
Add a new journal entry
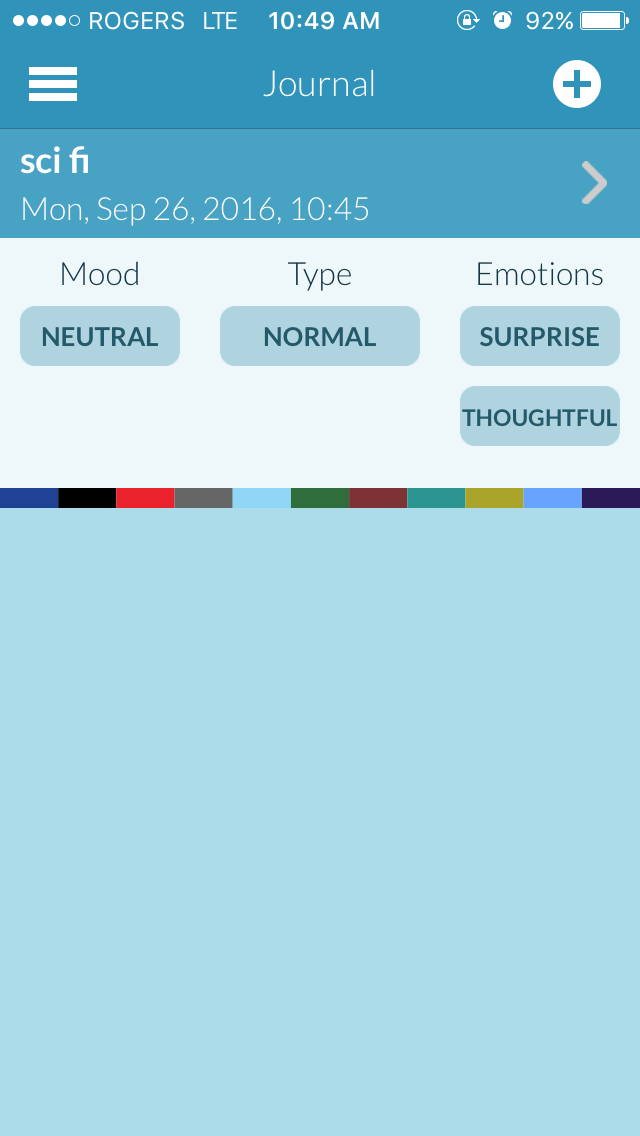point(577,84)
